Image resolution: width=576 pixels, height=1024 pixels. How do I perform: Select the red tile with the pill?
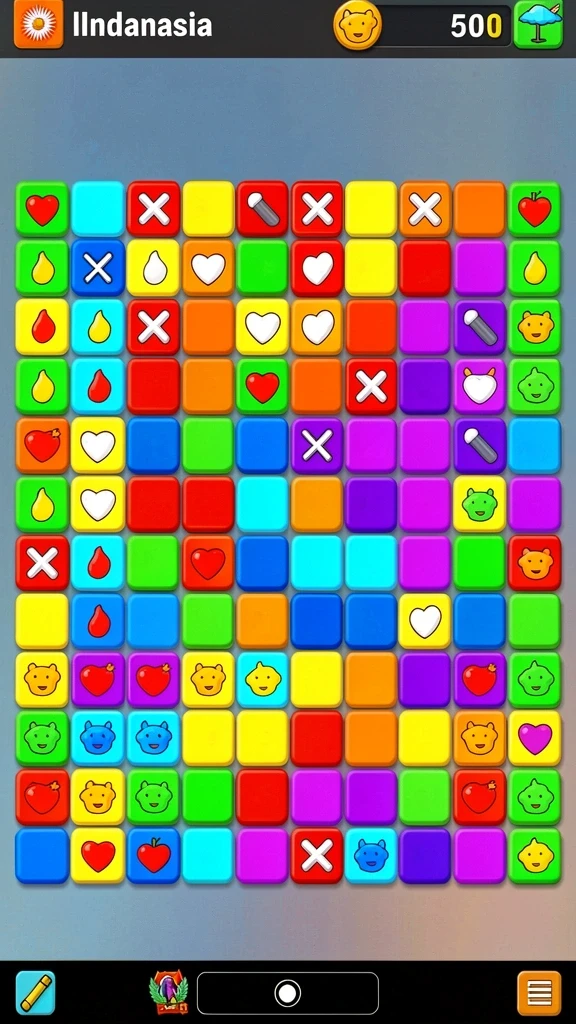tap(263, 209)
